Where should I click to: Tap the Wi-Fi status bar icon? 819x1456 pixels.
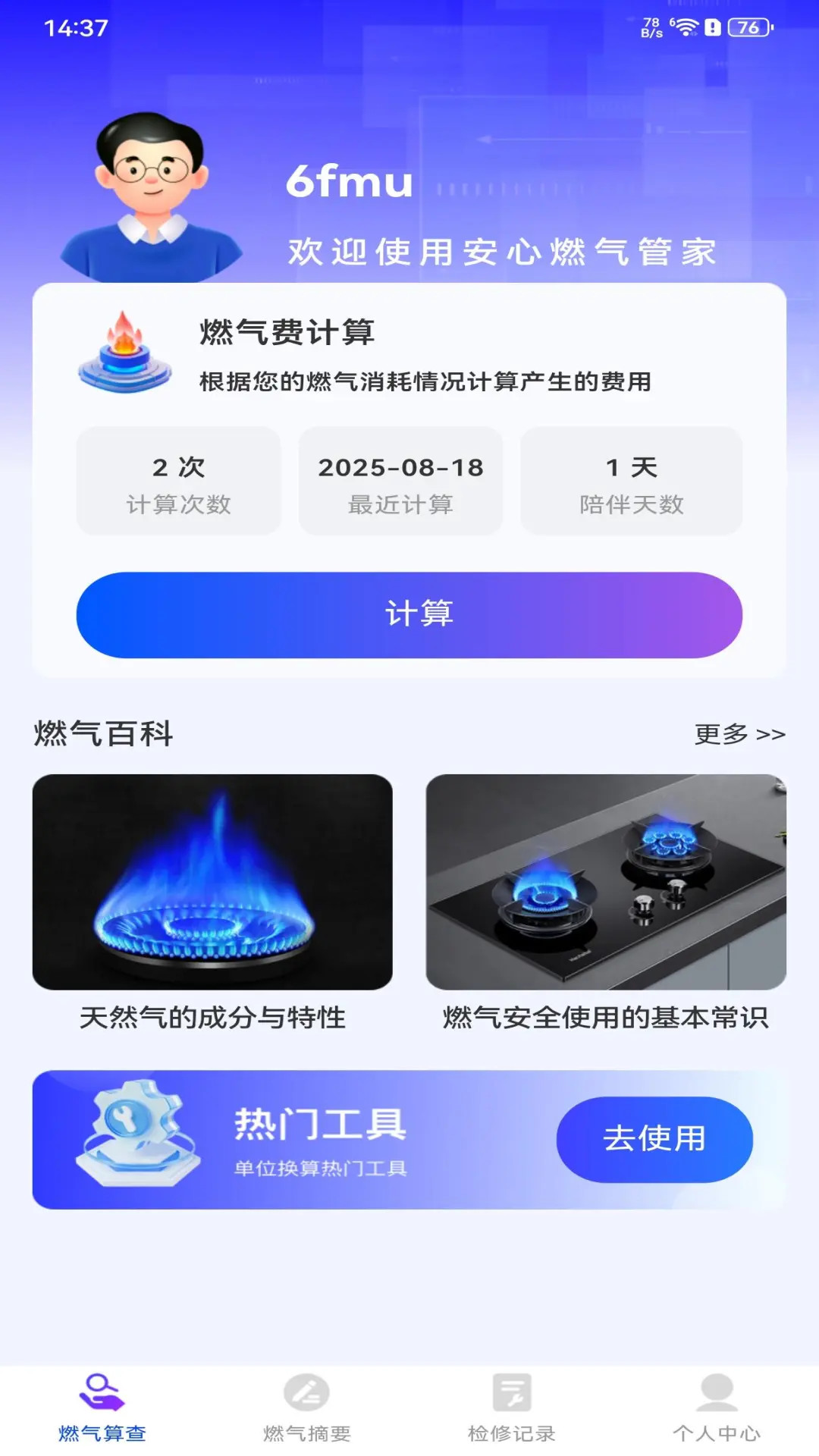(x=685, y=25)
